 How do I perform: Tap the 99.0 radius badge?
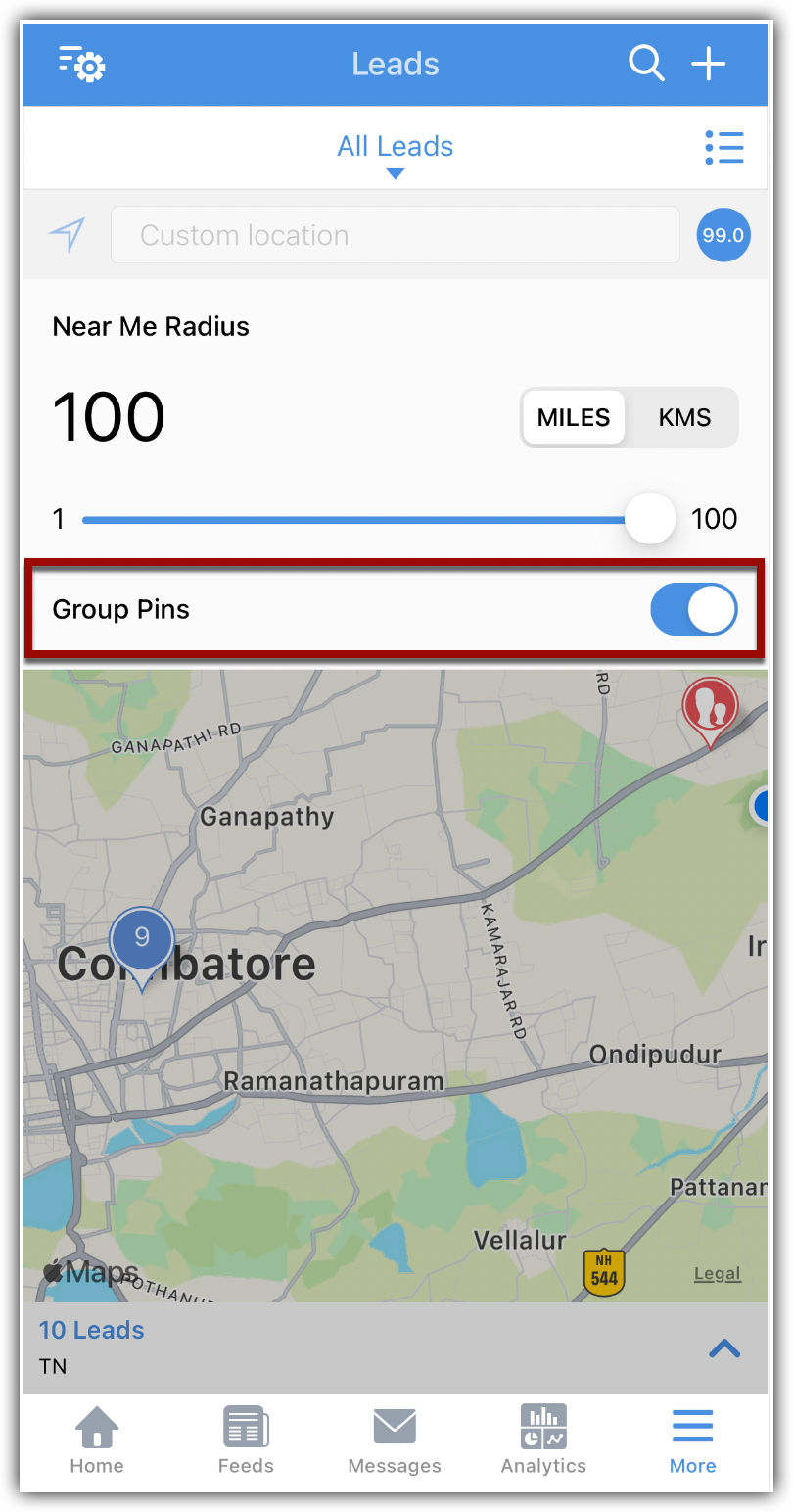[723, 235]
